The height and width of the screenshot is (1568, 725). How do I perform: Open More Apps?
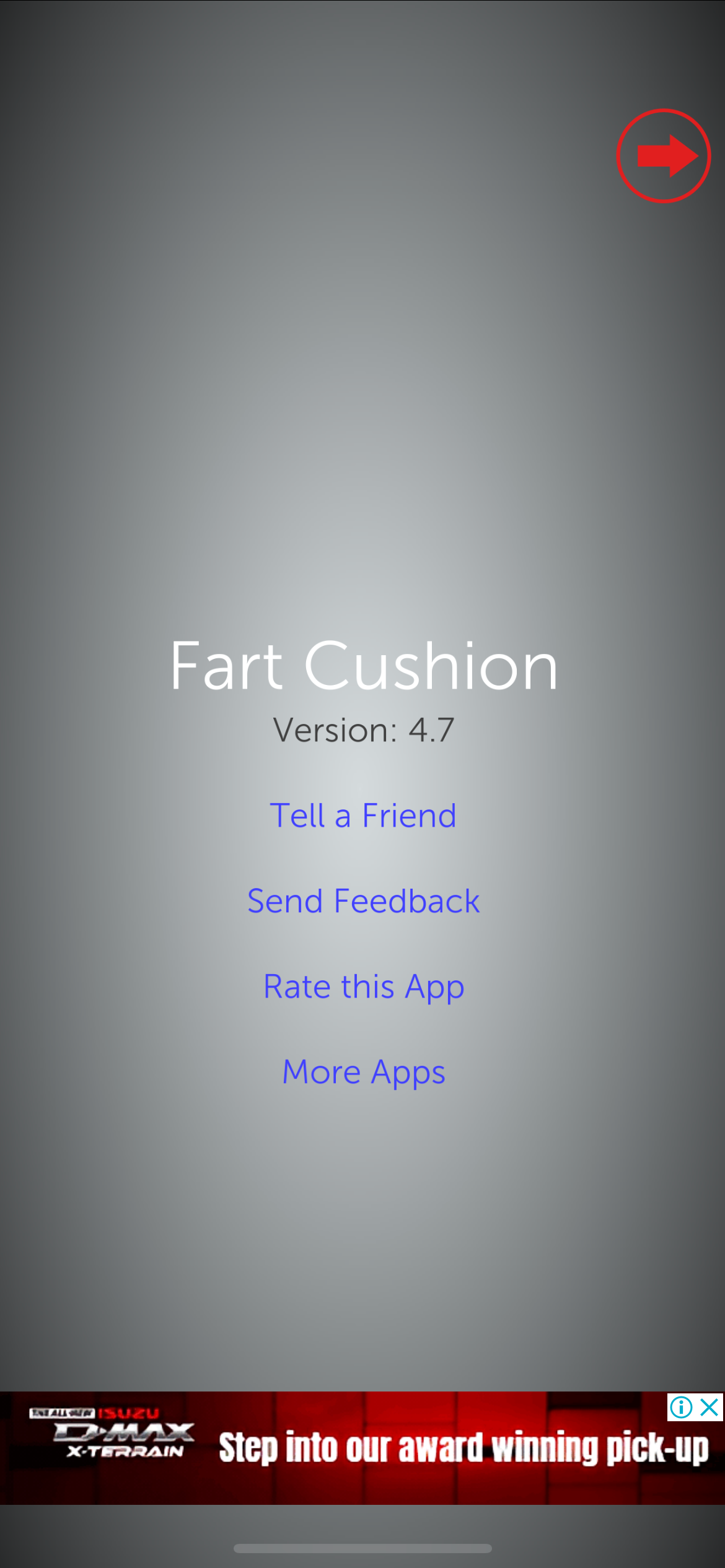[362, 1072]
